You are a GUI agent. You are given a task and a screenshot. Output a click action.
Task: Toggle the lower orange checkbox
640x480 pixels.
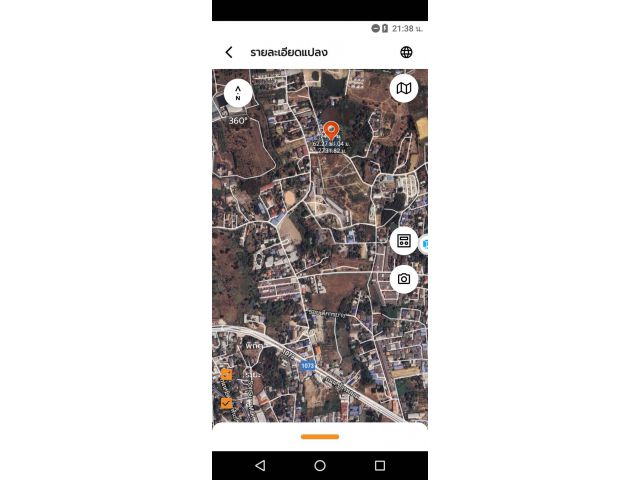click(226, 403)
